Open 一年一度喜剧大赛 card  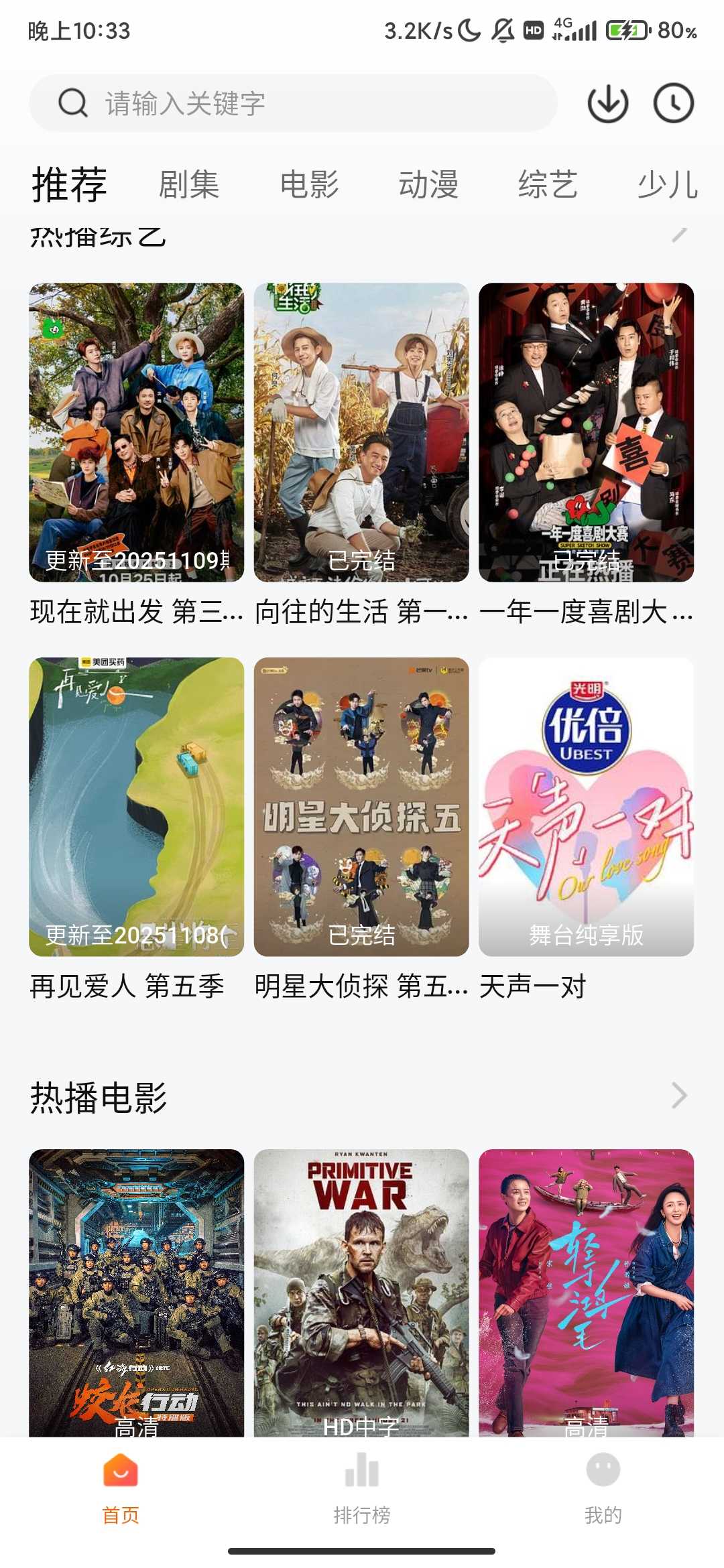pos(586,432)
